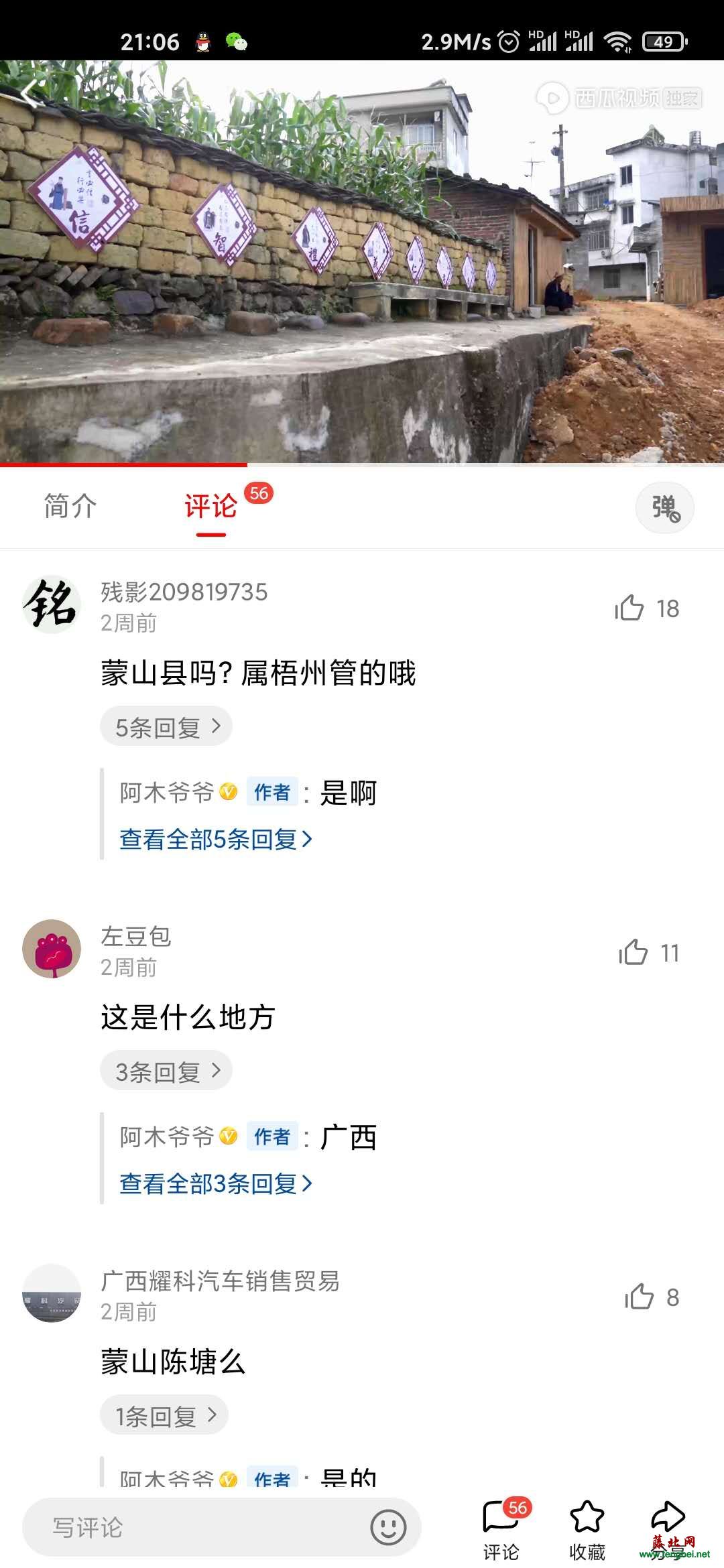
Task: Expand the 1条回复 chip
Action: pos(164,1415)
